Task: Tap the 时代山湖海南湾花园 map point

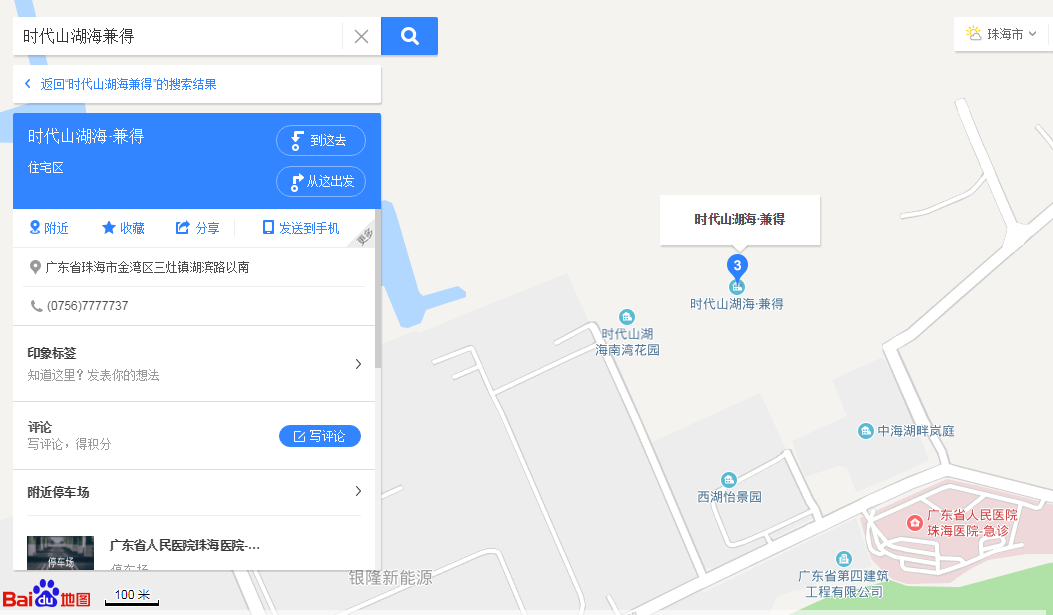Action: click(x=627, y=318)
